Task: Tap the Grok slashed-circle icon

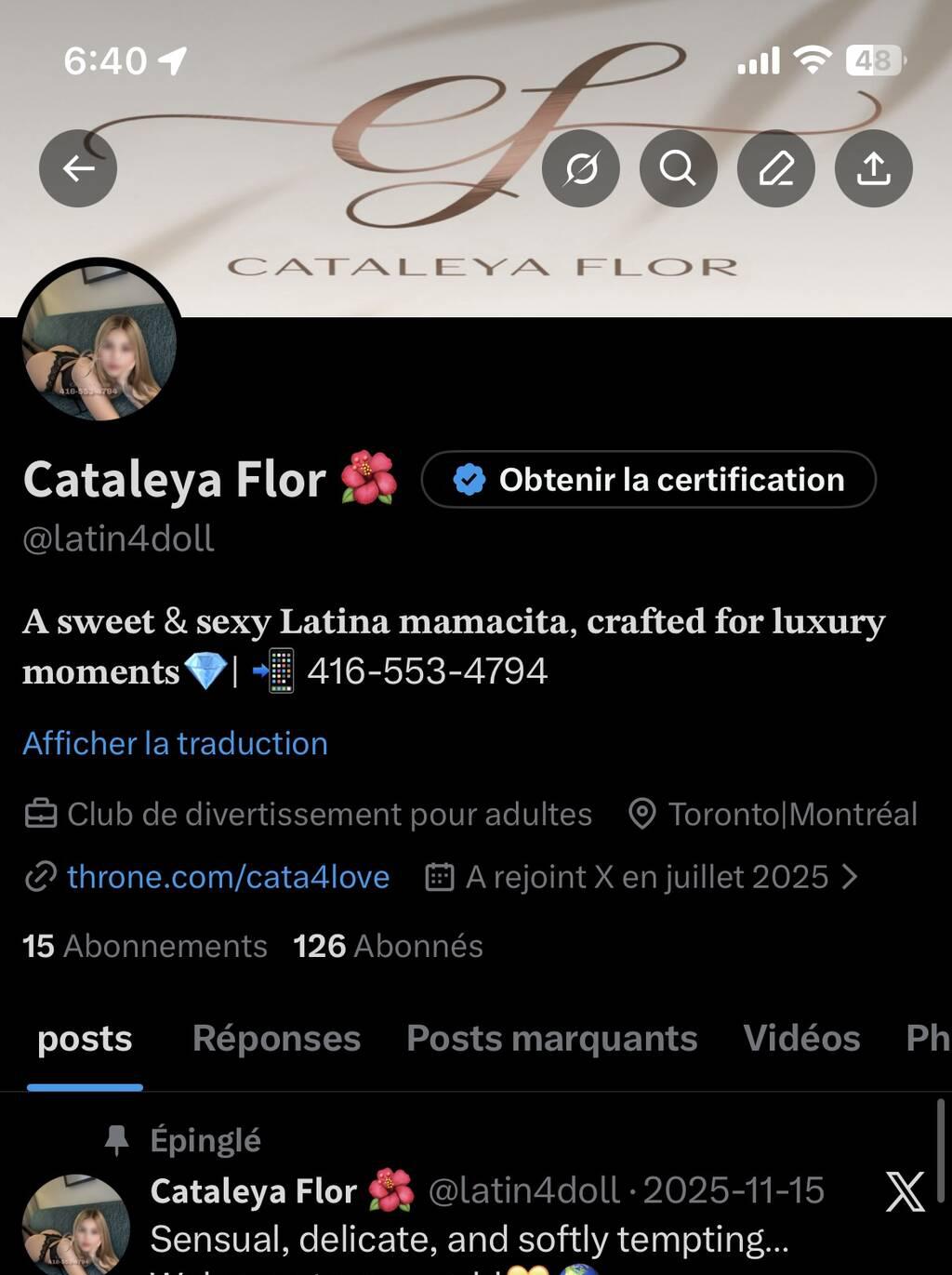Action: [581, 168]
